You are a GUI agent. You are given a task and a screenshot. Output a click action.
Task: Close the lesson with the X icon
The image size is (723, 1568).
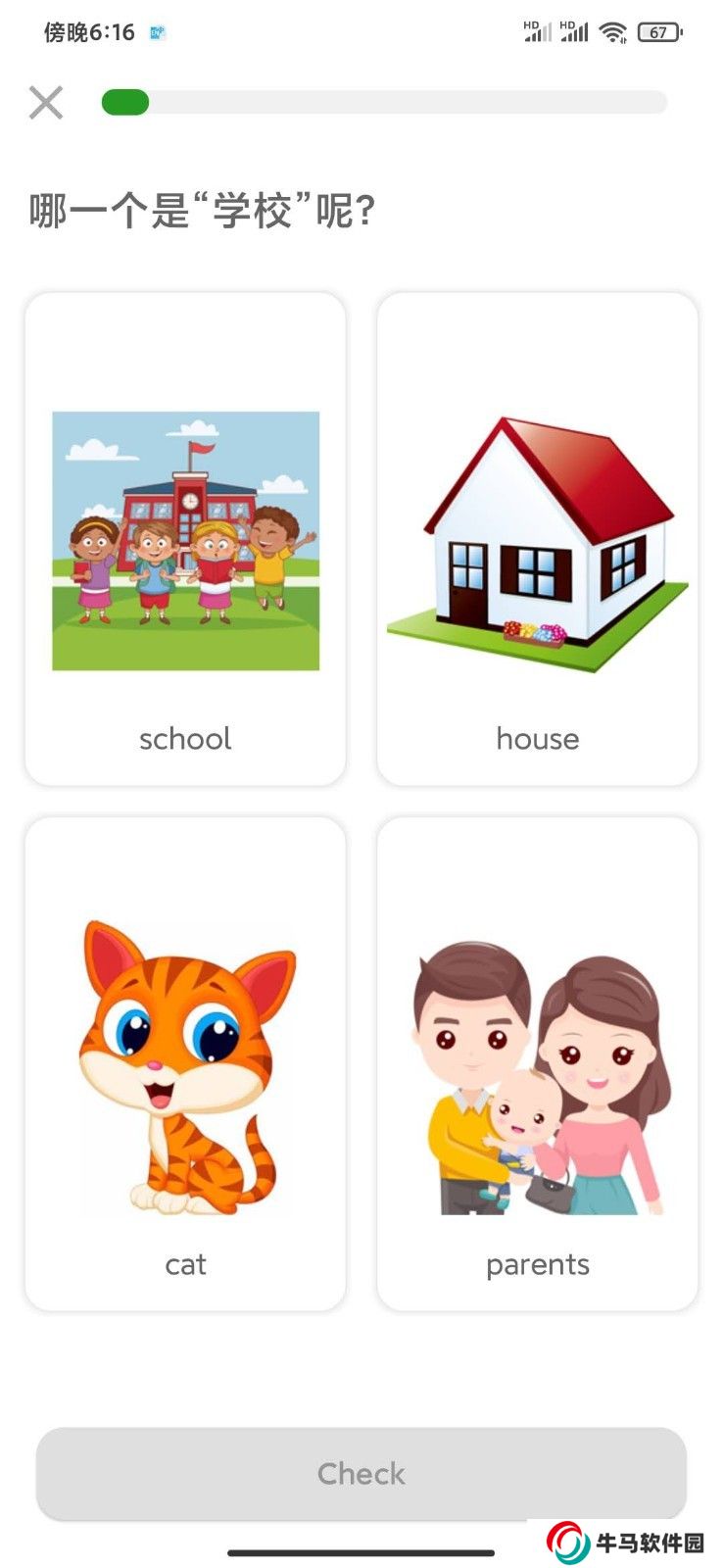coord(46,102)
